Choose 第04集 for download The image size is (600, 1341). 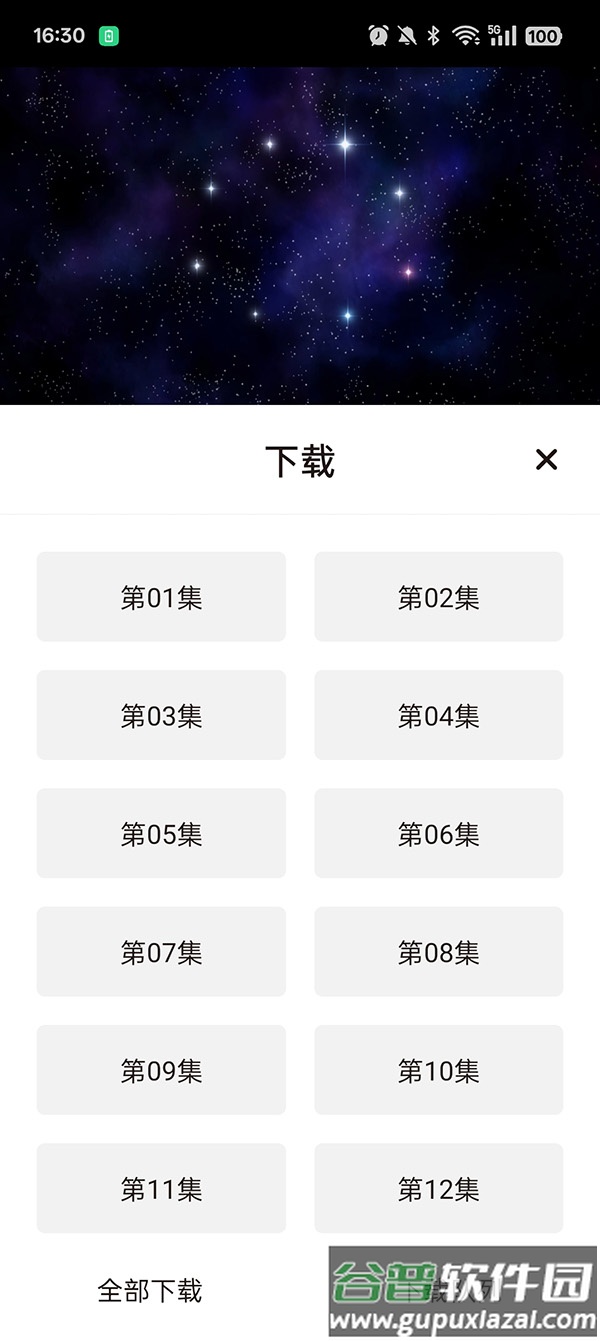click(439, 715)
